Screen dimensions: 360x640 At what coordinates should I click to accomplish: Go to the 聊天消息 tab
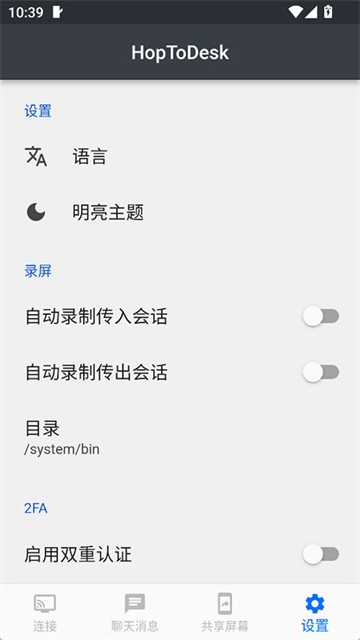pos(135,612)
